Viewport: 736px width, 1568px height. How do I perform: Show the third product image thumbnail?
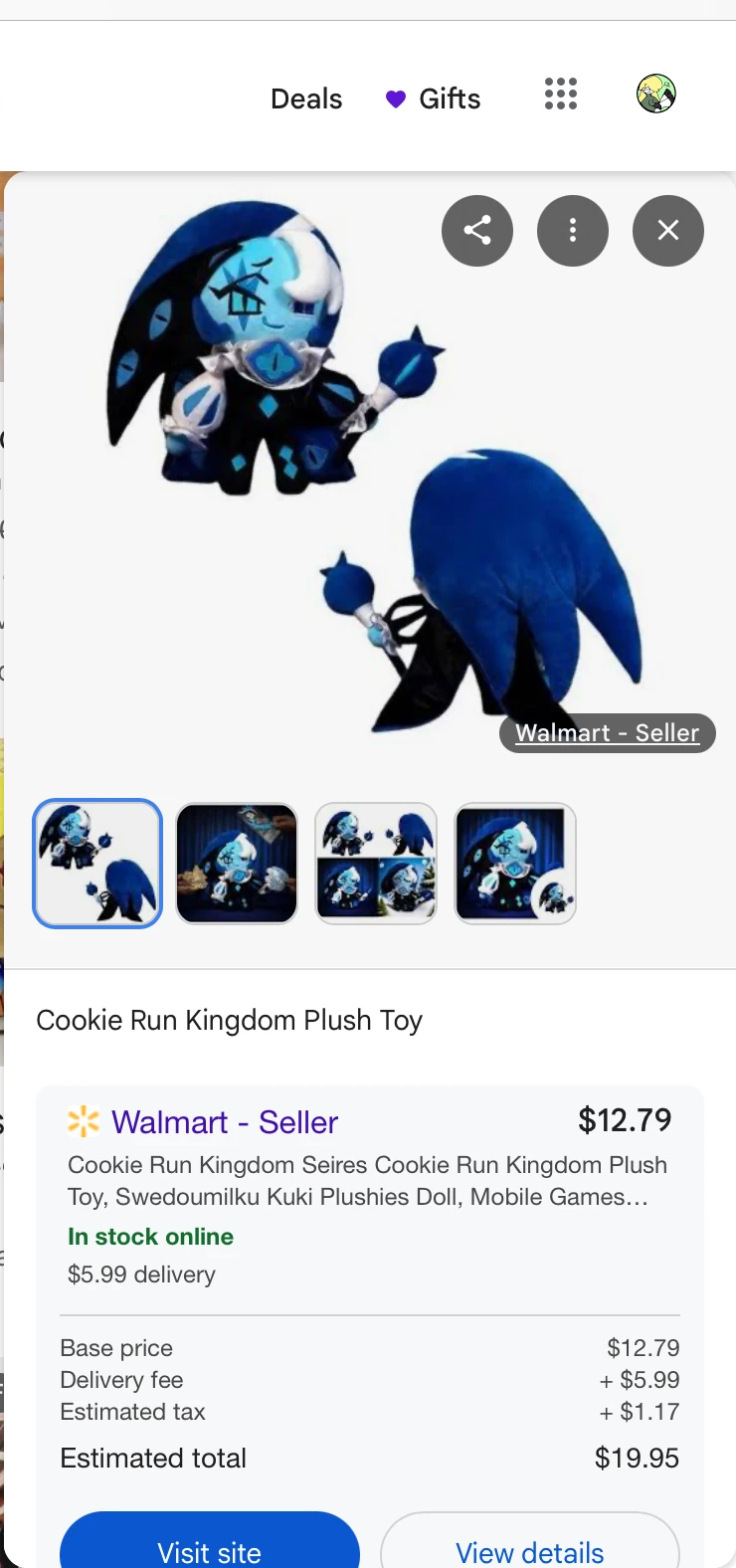click(x=376, y=864)
